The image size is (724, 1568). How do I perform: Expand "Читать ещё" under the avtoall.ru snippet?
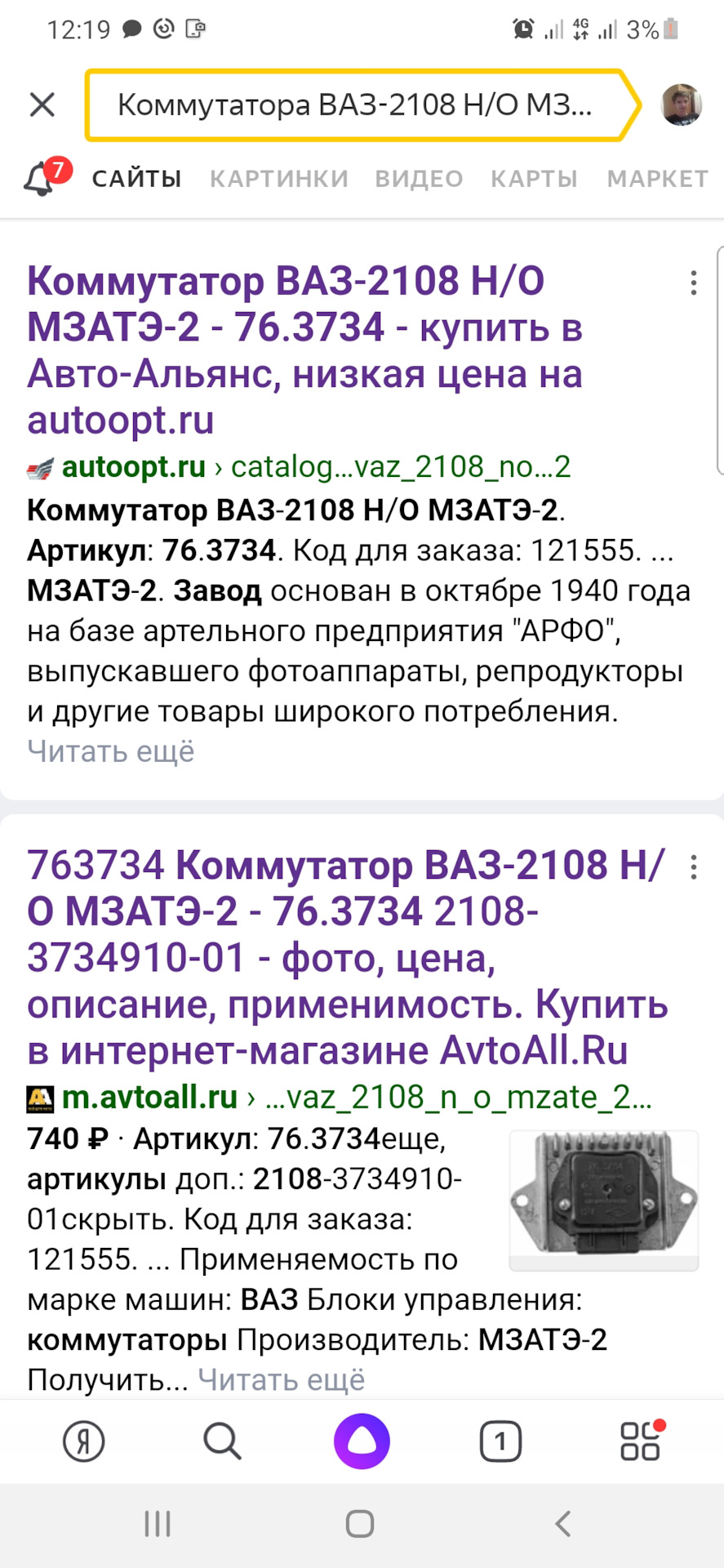pos(282,1380)
